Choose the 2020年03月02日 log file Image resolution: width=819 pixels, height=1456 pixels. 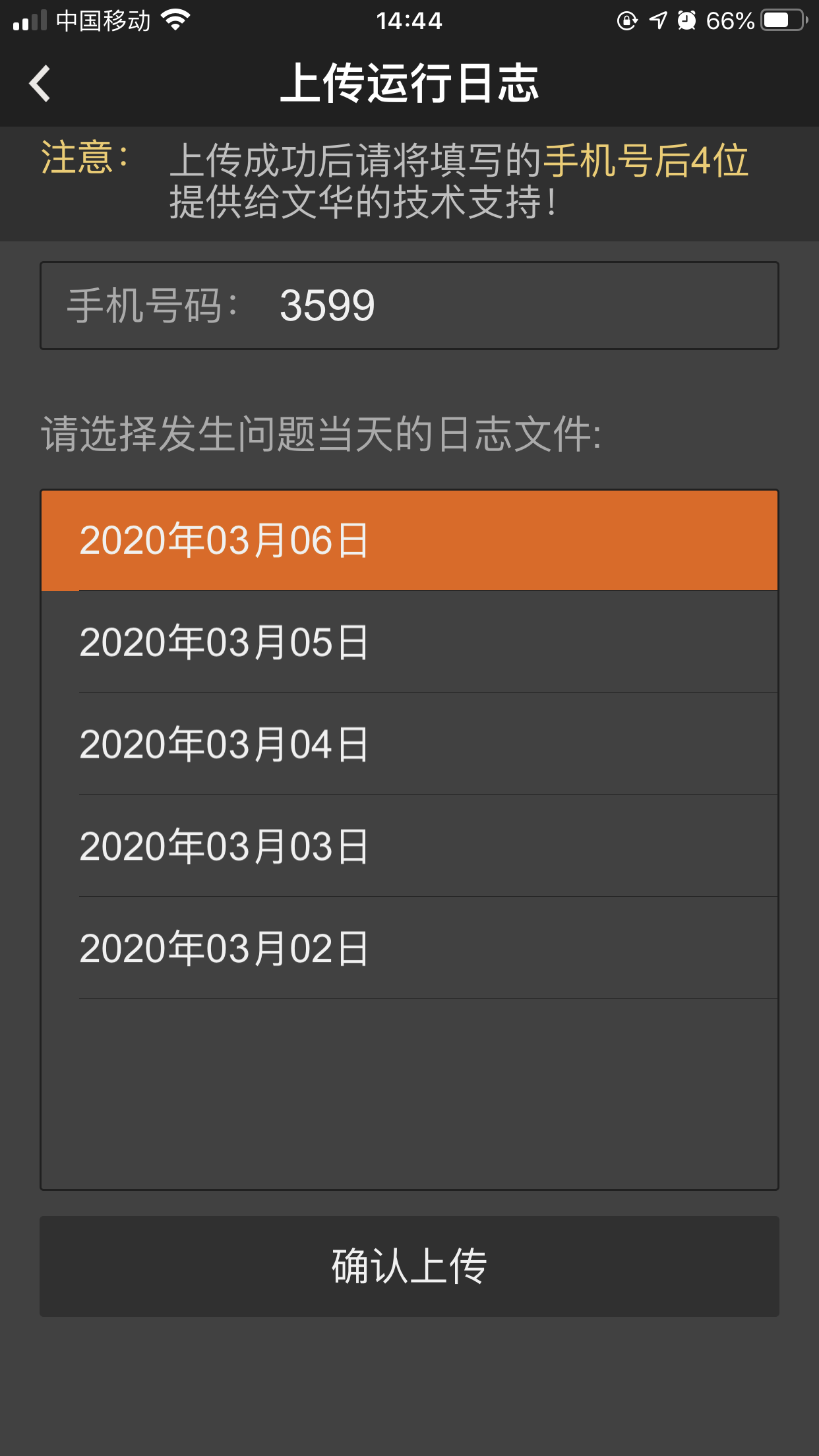pyautogui.click(x=409, y=948)
